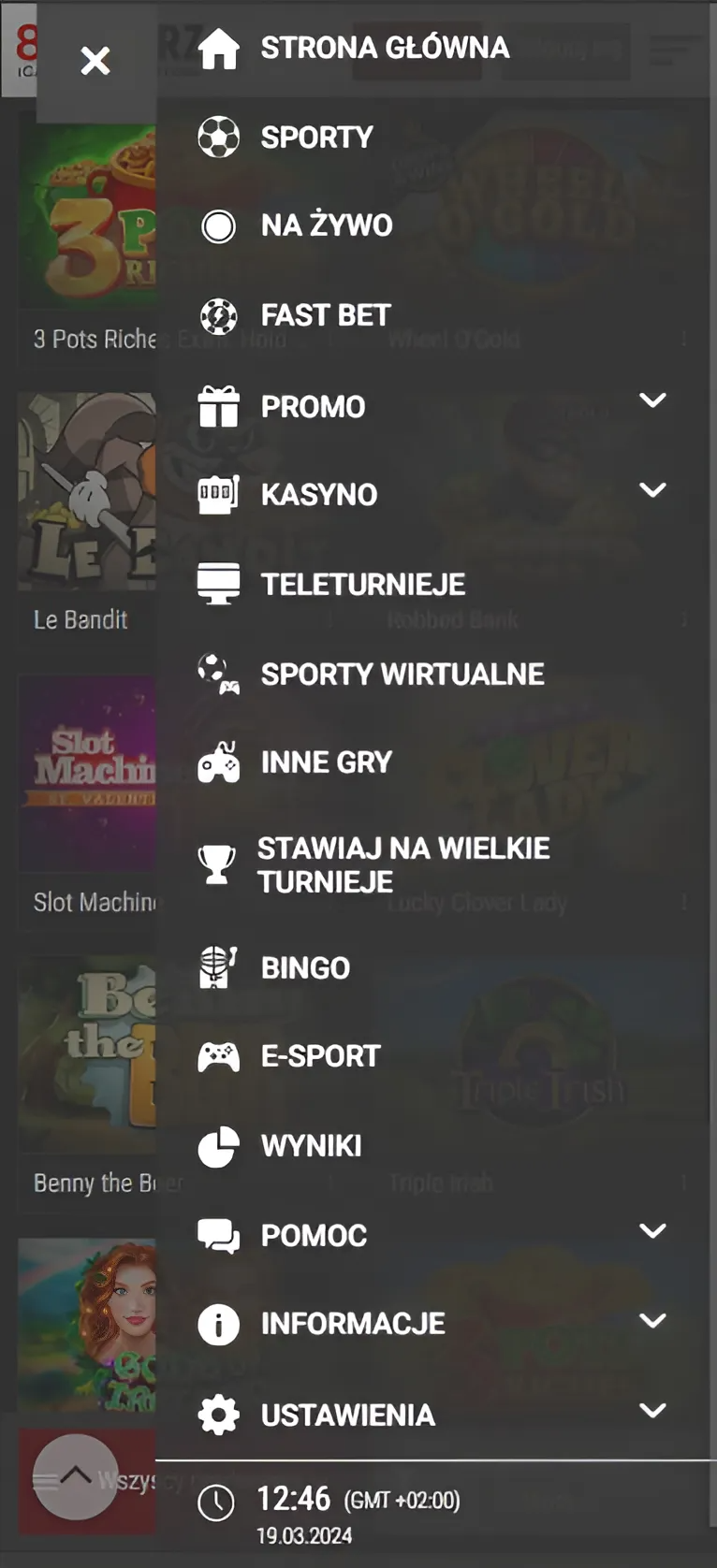The image size is (717, 1568).
Task: Open Stawiaj na Wielkie Turnieje
Action: click(402, 864)
